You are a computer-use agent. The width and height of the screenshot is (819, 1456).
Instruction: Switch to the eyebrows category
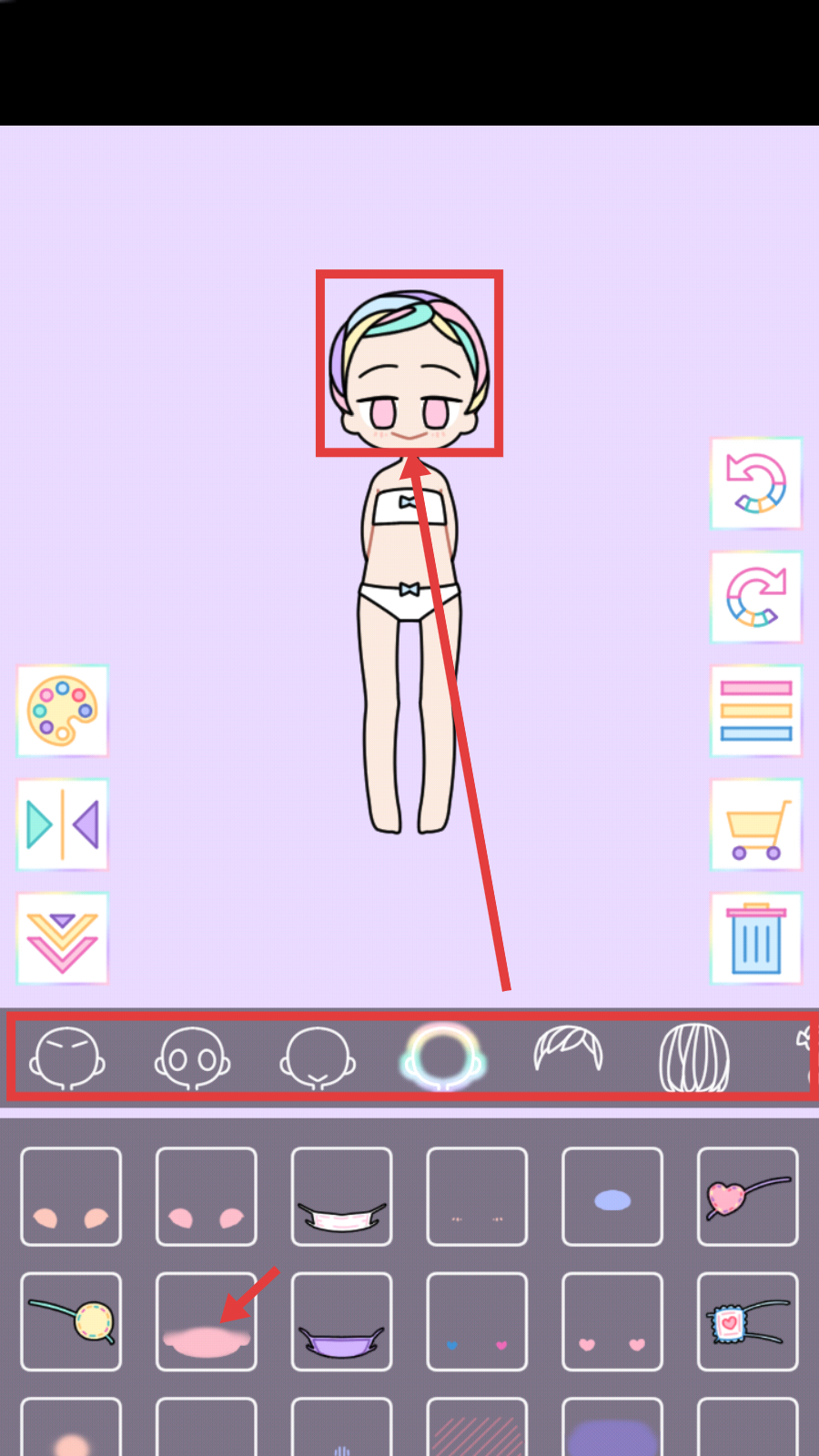(x=66, y=1057)
